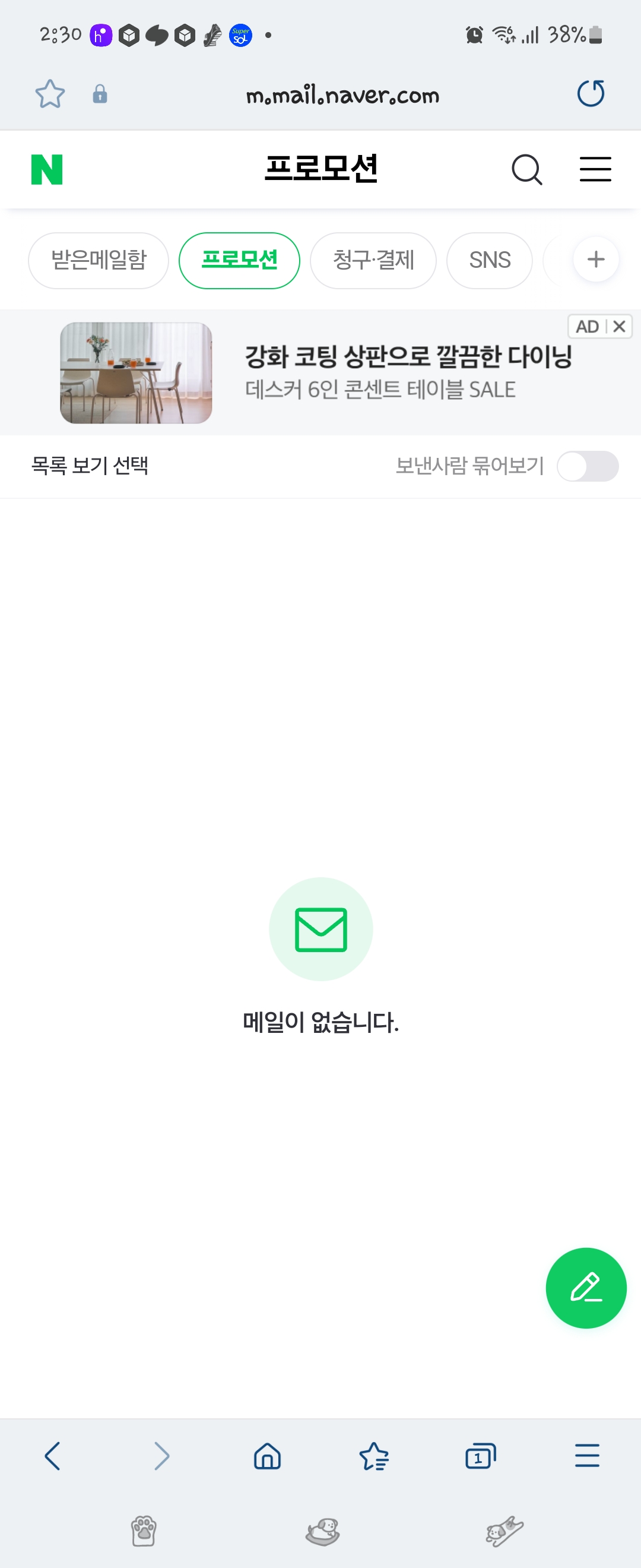Viewport: 641px width, 1568px height.
Task: Go back in the browser
Action: point(53,1456)
